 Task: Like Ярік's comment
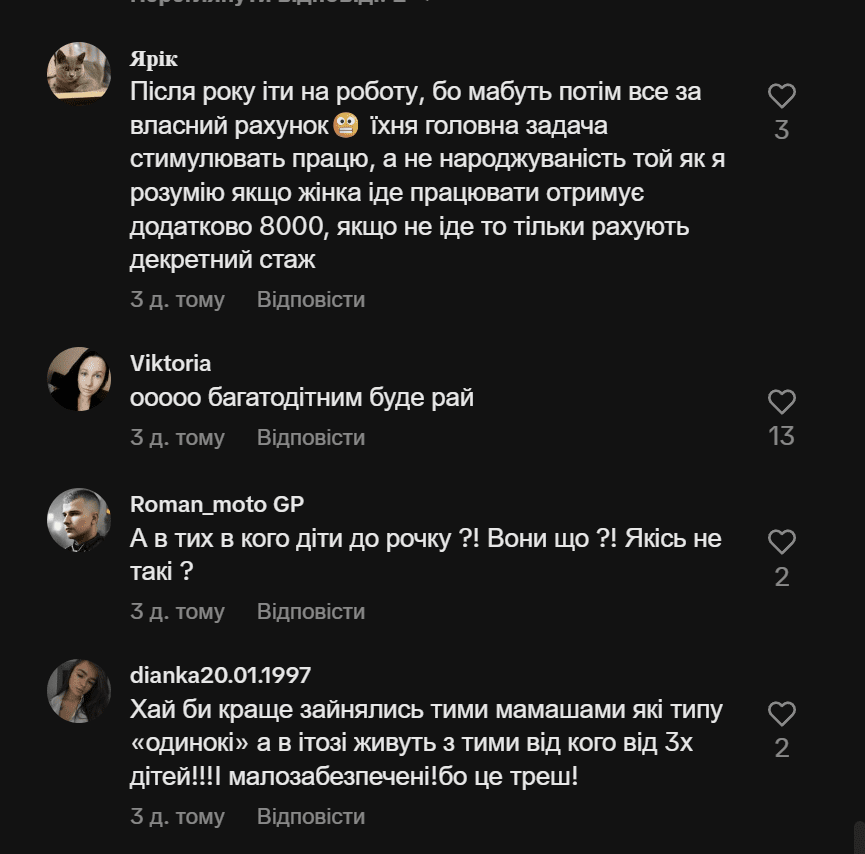(781, 96)
